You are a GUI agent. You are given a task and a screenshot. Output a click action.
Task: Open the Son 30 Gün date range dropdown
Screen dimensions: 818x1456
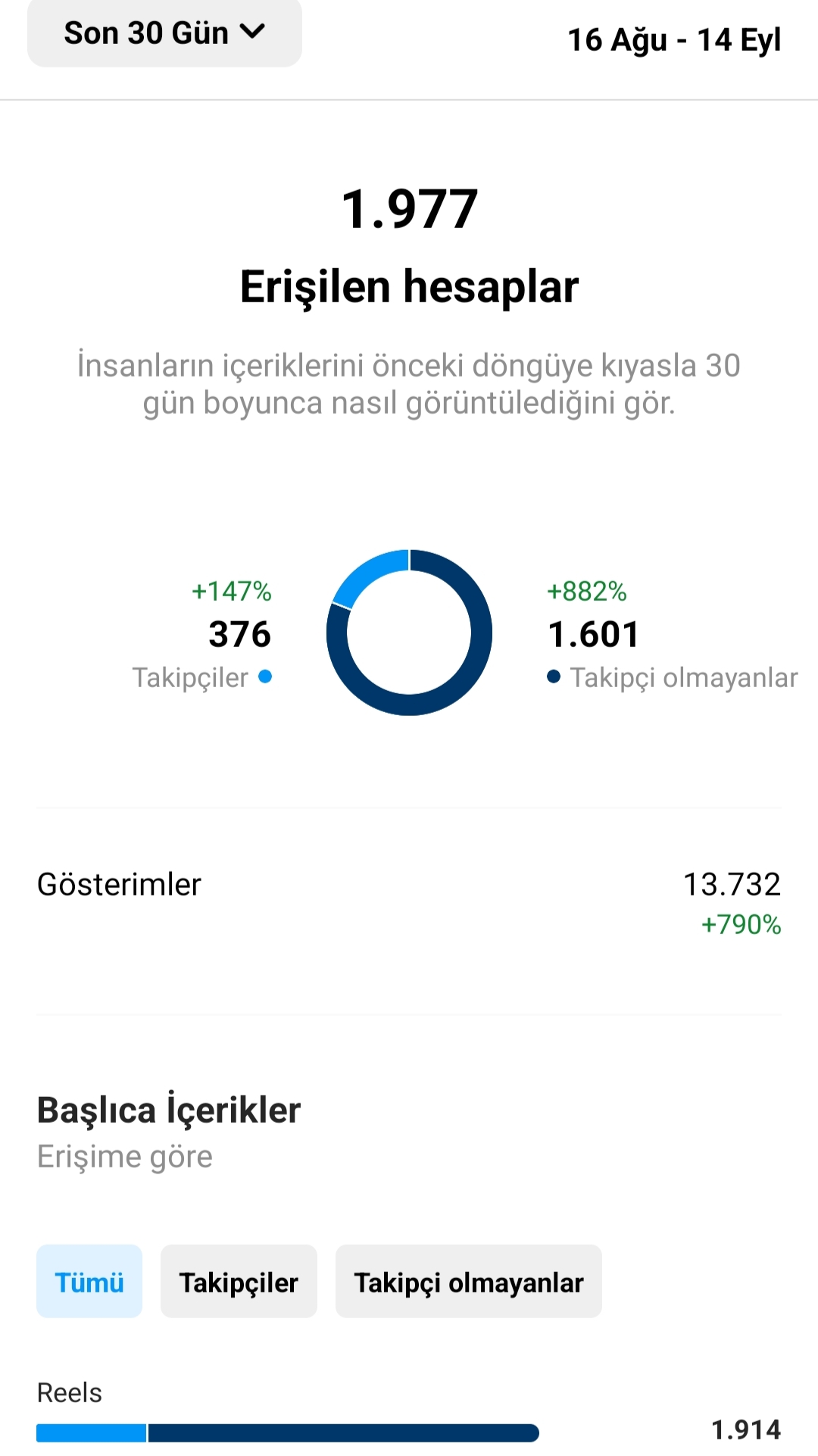pyautogui.click(x=164, y=33)
